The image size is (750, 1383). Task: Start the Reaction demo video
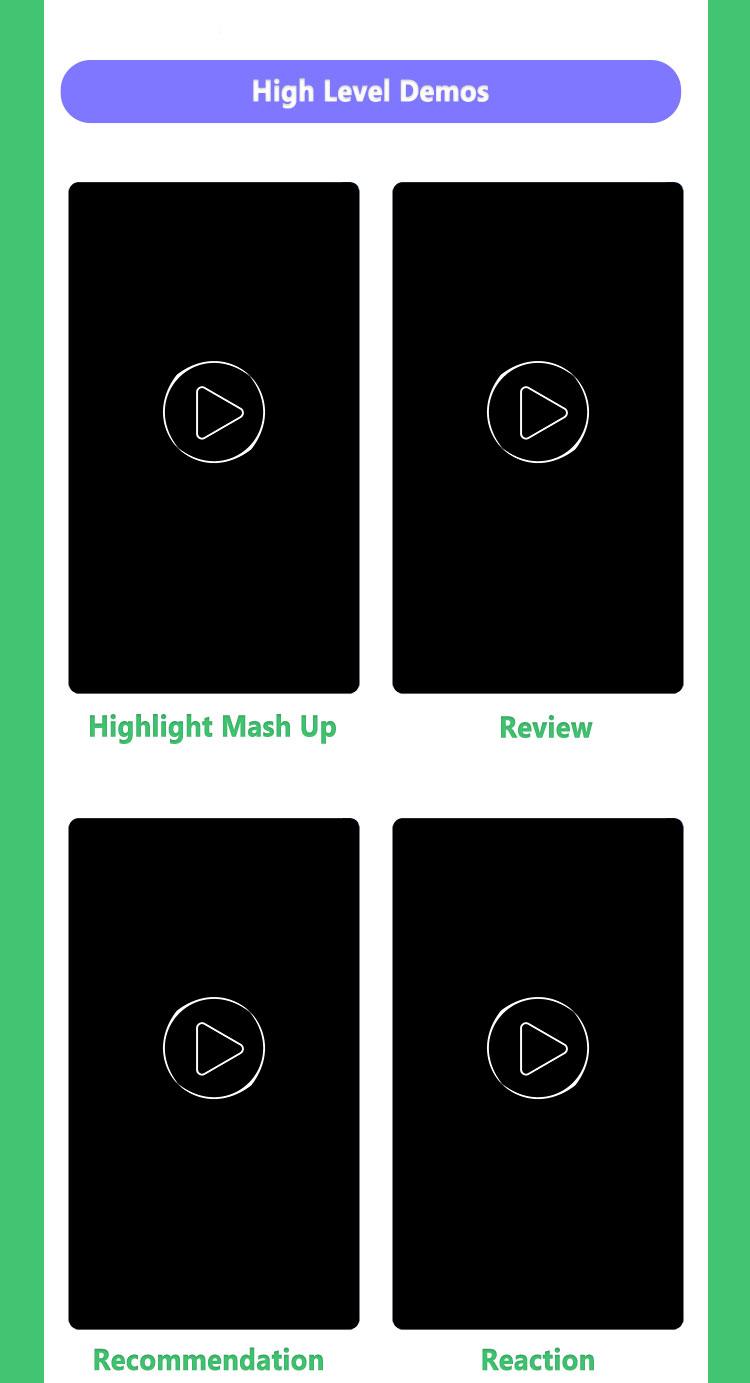point(538,1048)
